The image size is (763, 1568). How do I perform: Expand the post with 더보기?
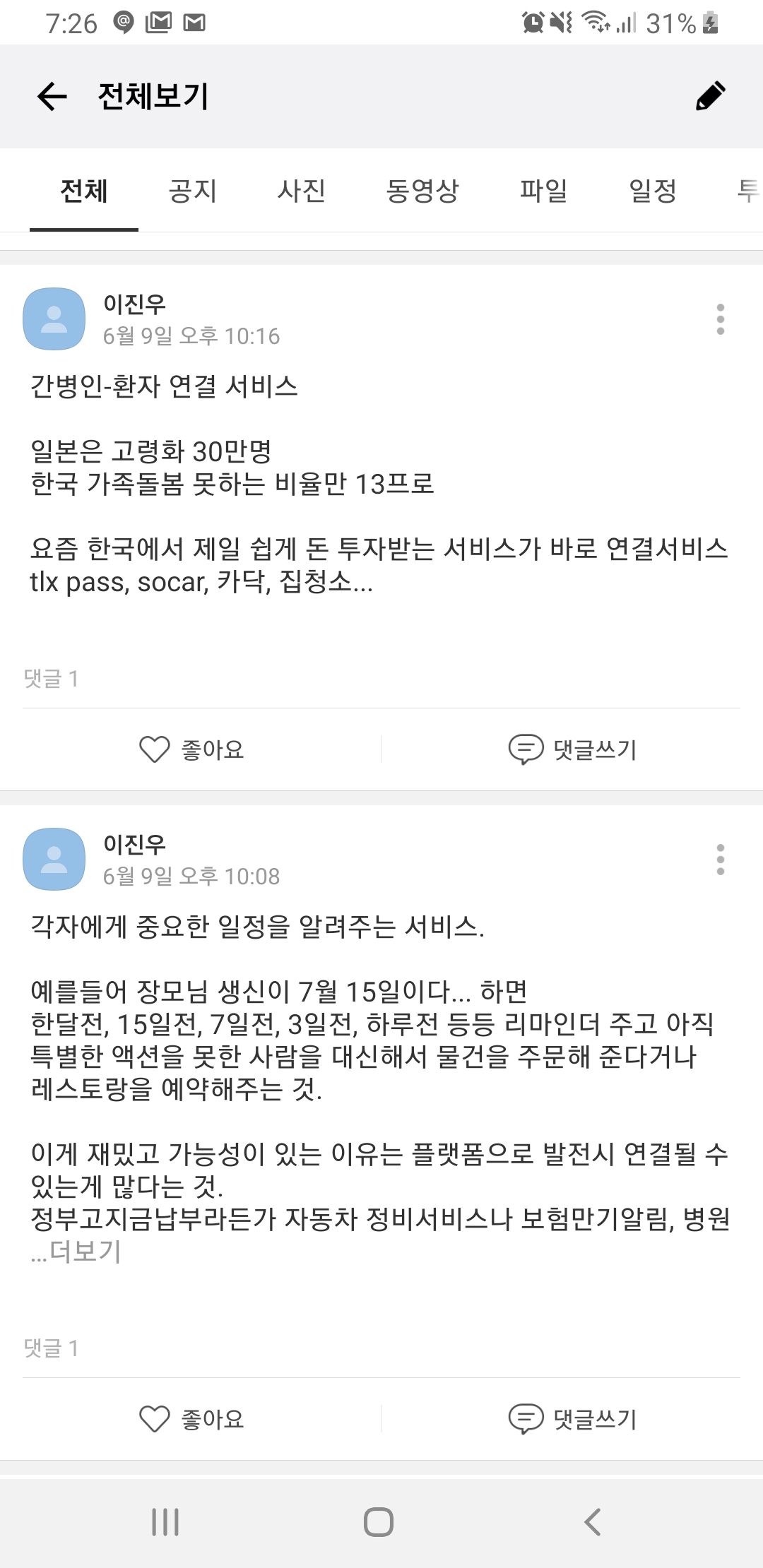(85, 1252)
